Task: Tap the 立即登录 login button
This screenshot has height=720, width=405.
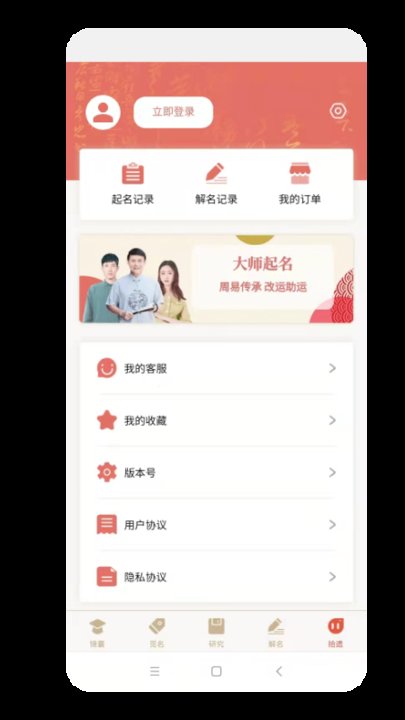Action: click(173, 112)
